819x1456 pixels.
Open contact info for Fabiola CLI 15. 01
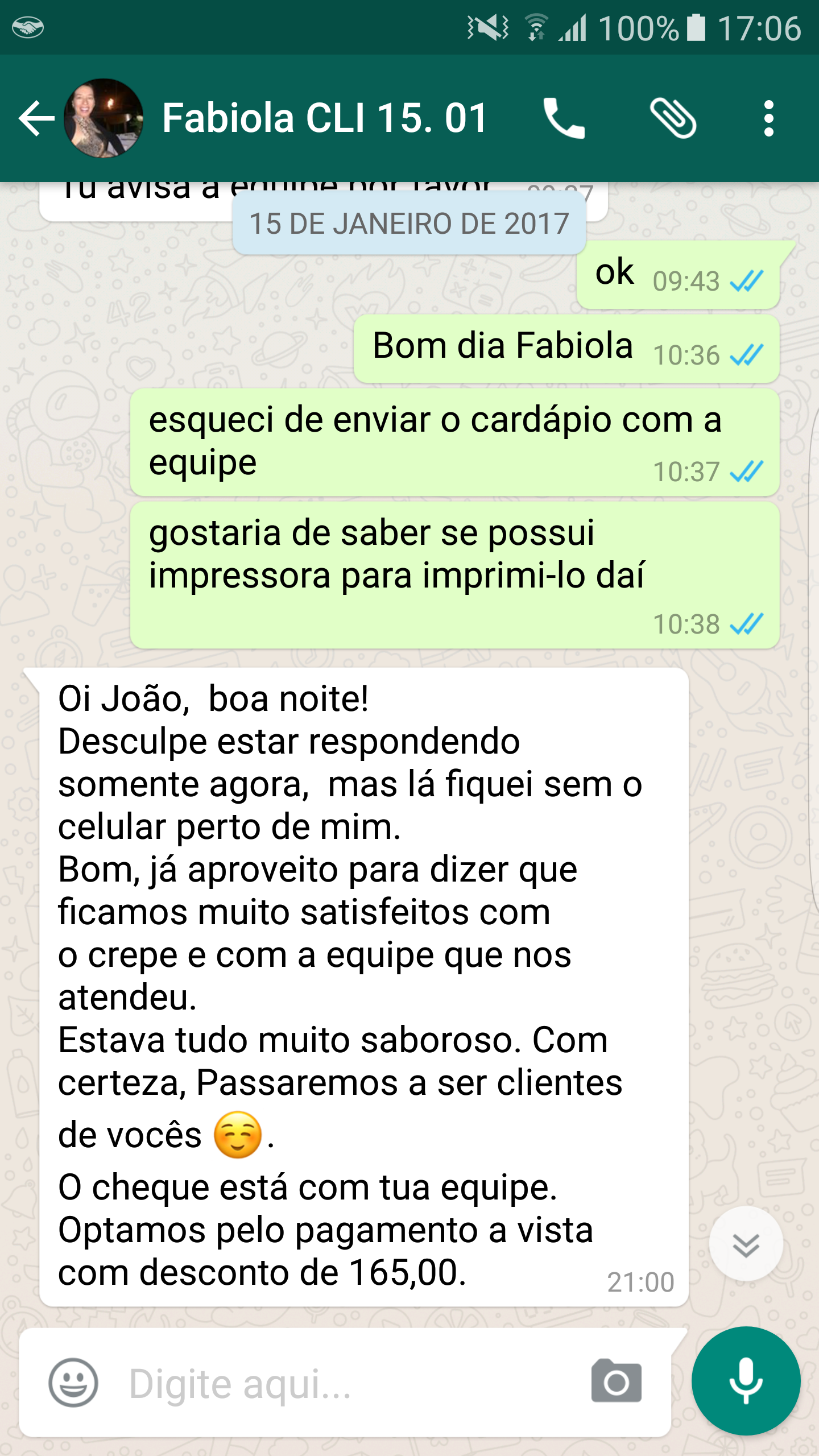(x=324, y=118)
